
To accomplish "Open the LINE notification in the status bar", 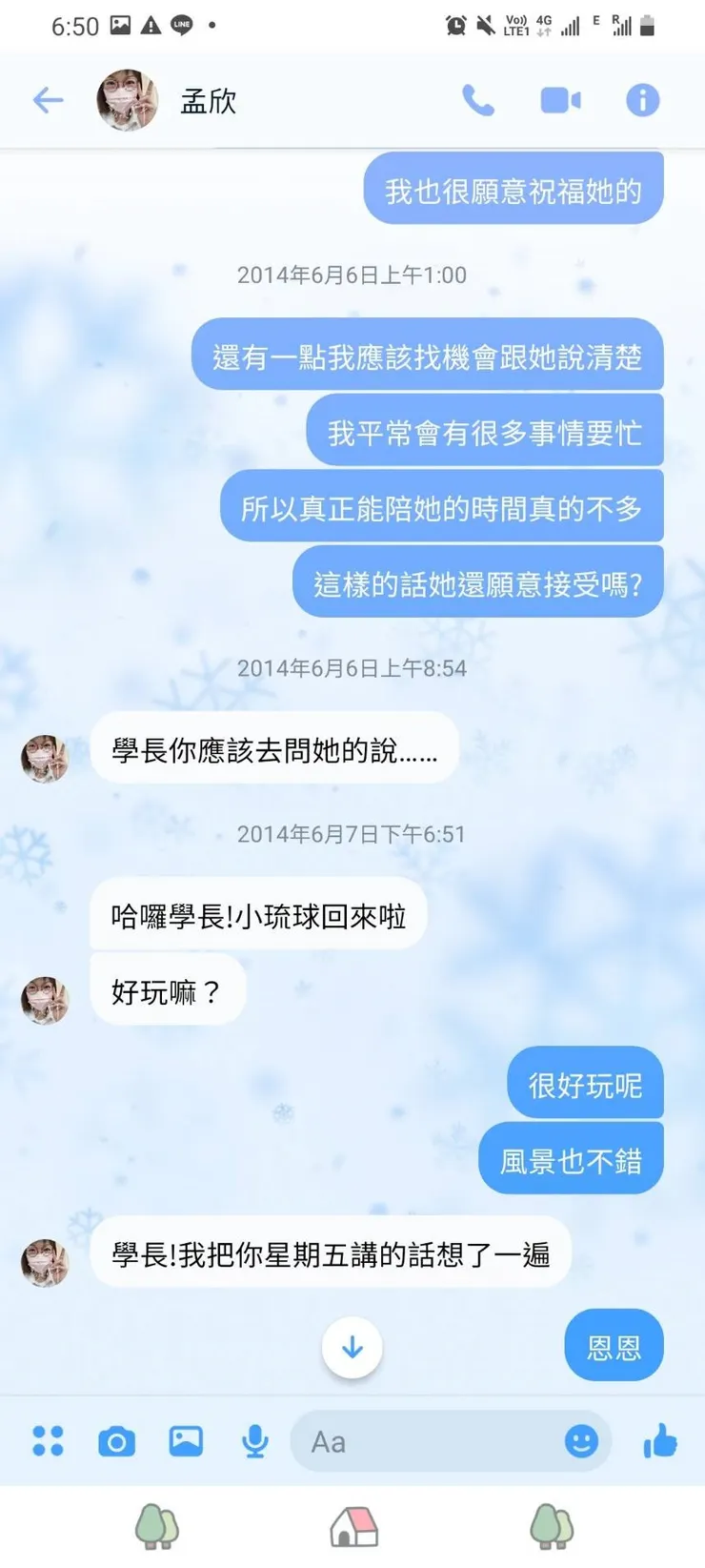I will click(x=181, y=24).
